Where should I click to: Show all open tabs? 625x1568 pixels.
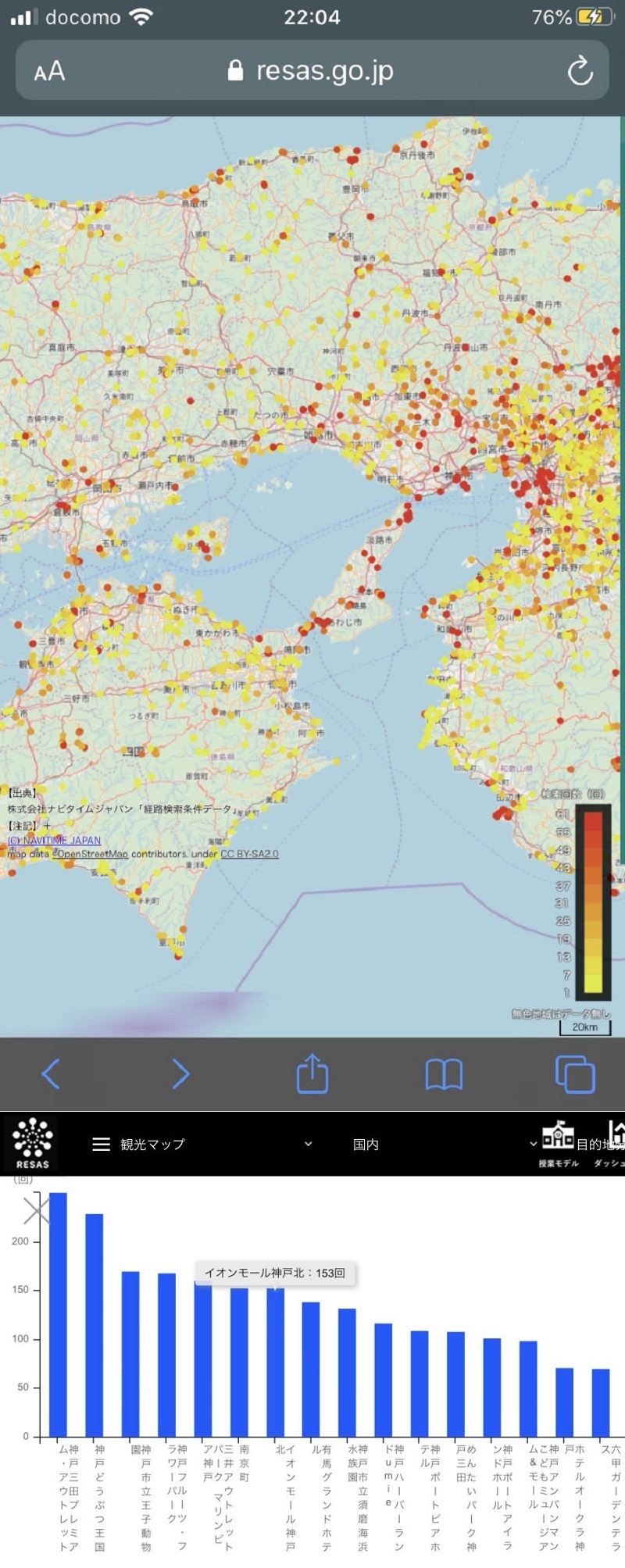(575, 1073)
